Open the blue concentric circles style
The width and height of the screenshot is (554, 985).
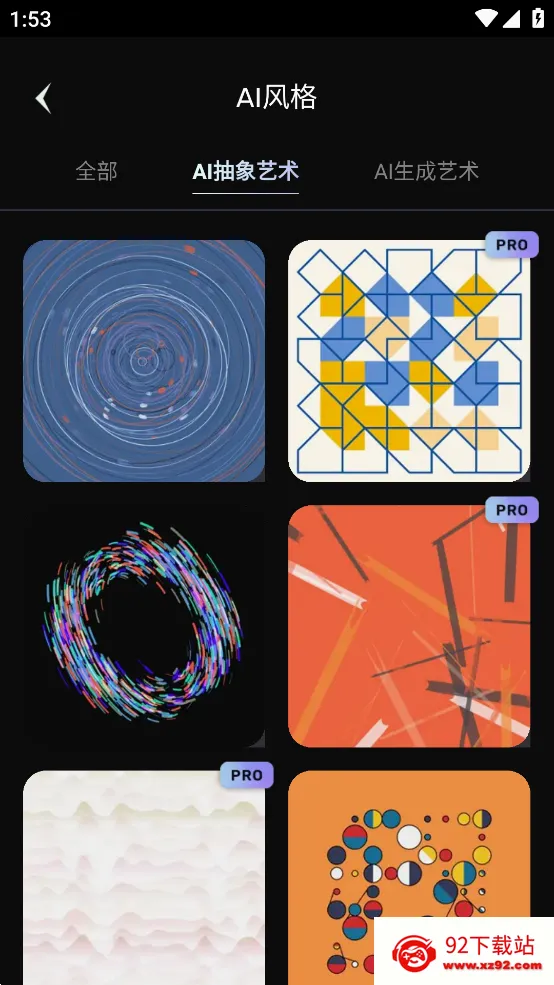144,361
